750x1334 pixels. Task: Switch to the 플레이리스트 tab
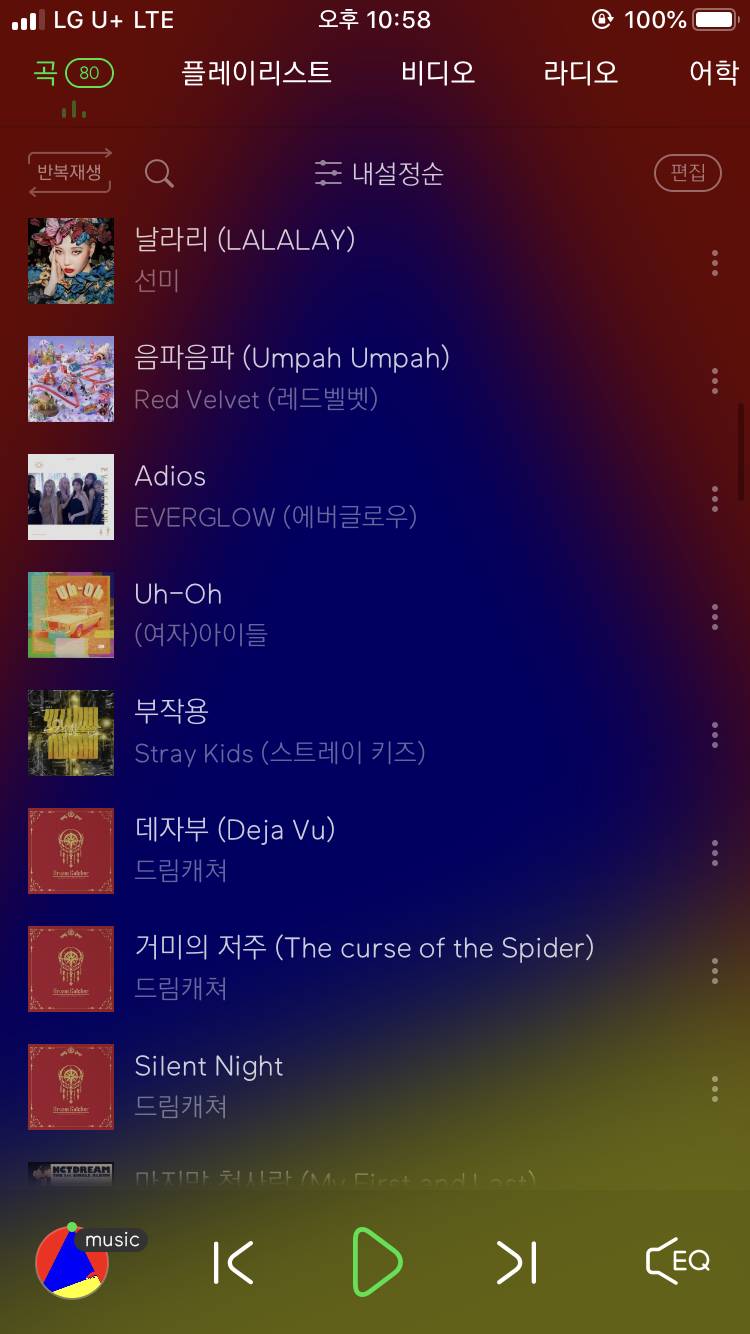(256, 73)
